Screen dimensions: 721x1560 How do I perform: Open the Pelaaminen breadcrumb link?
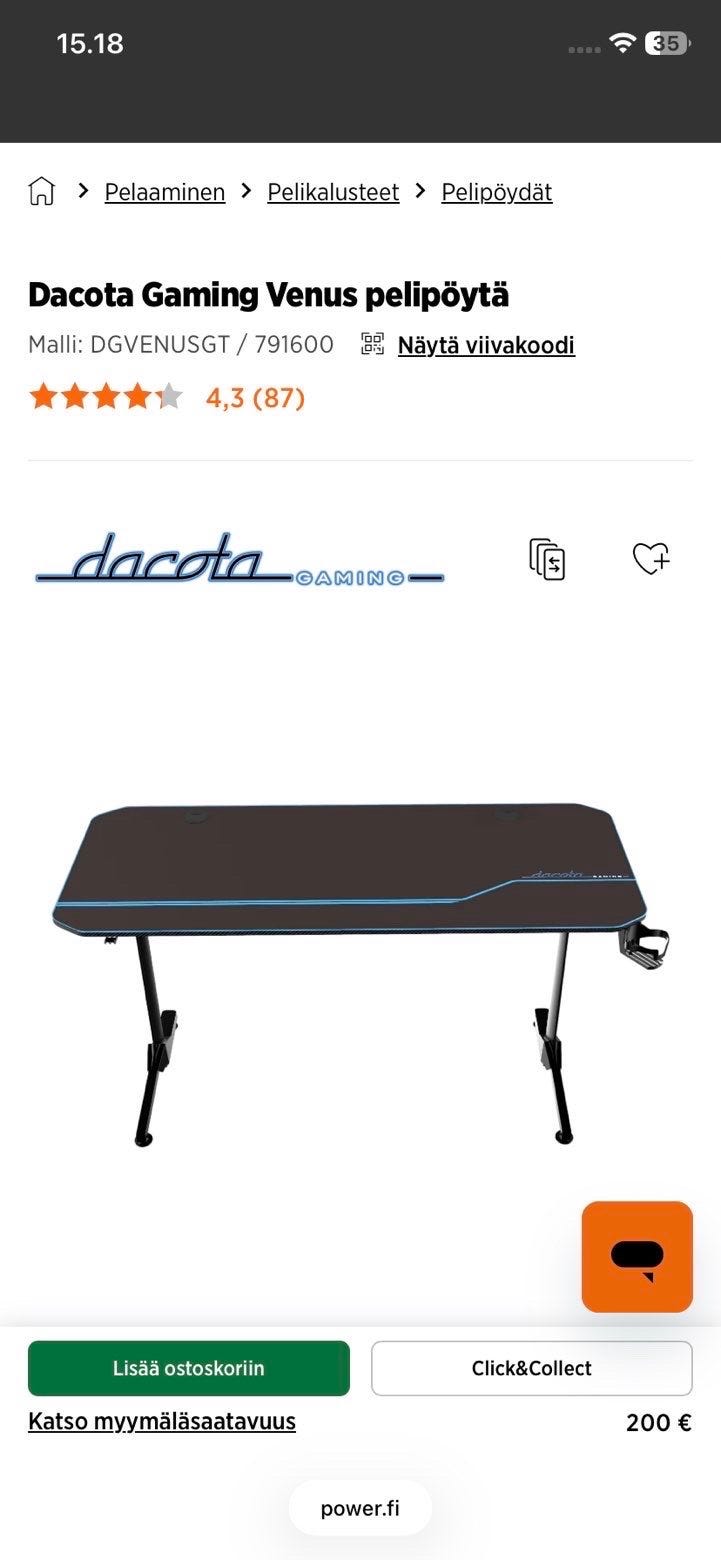(x=165, y=192)
